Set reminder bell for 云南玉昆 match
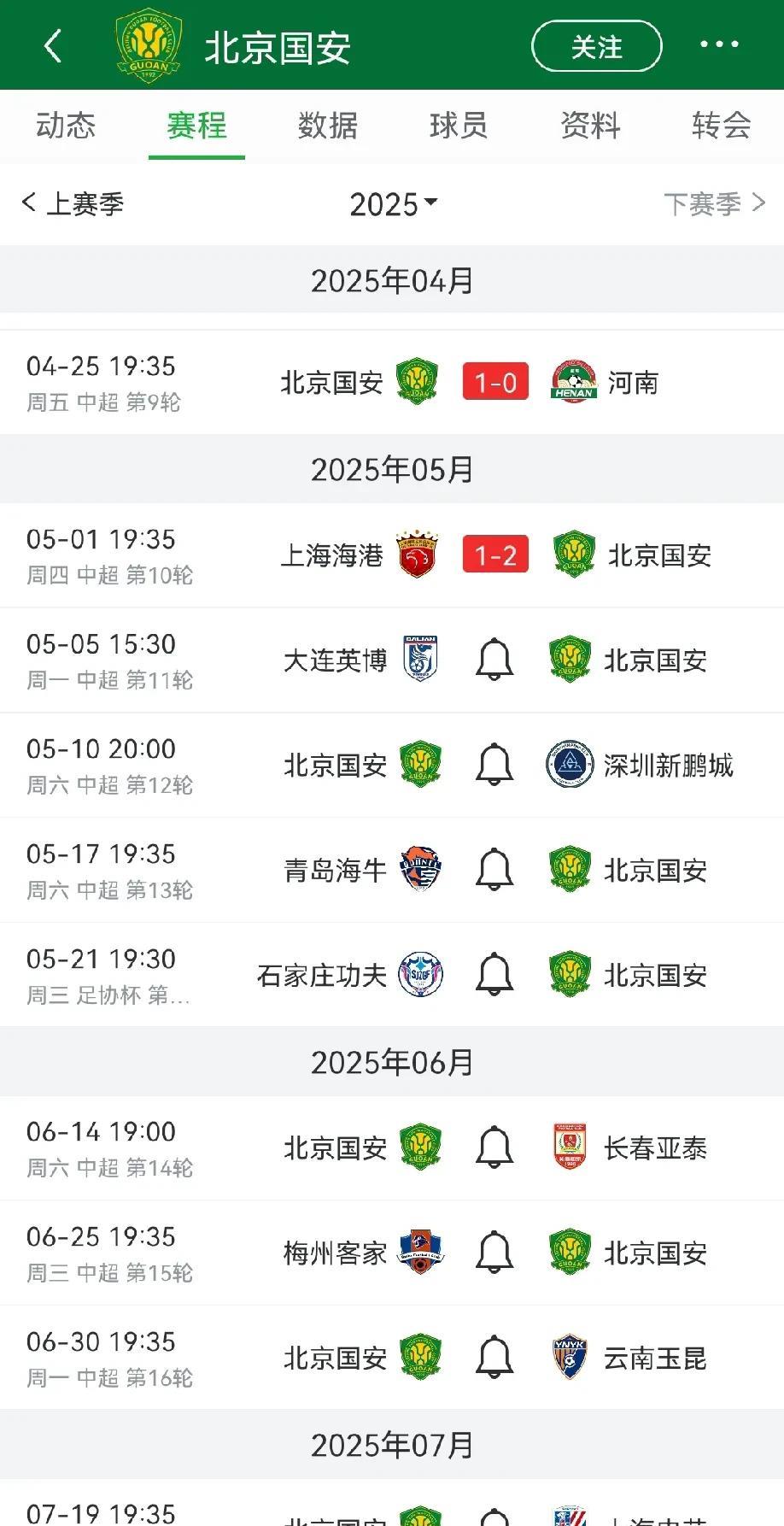This screenshot has width=784, height=1526. [x=494, y=1358]
